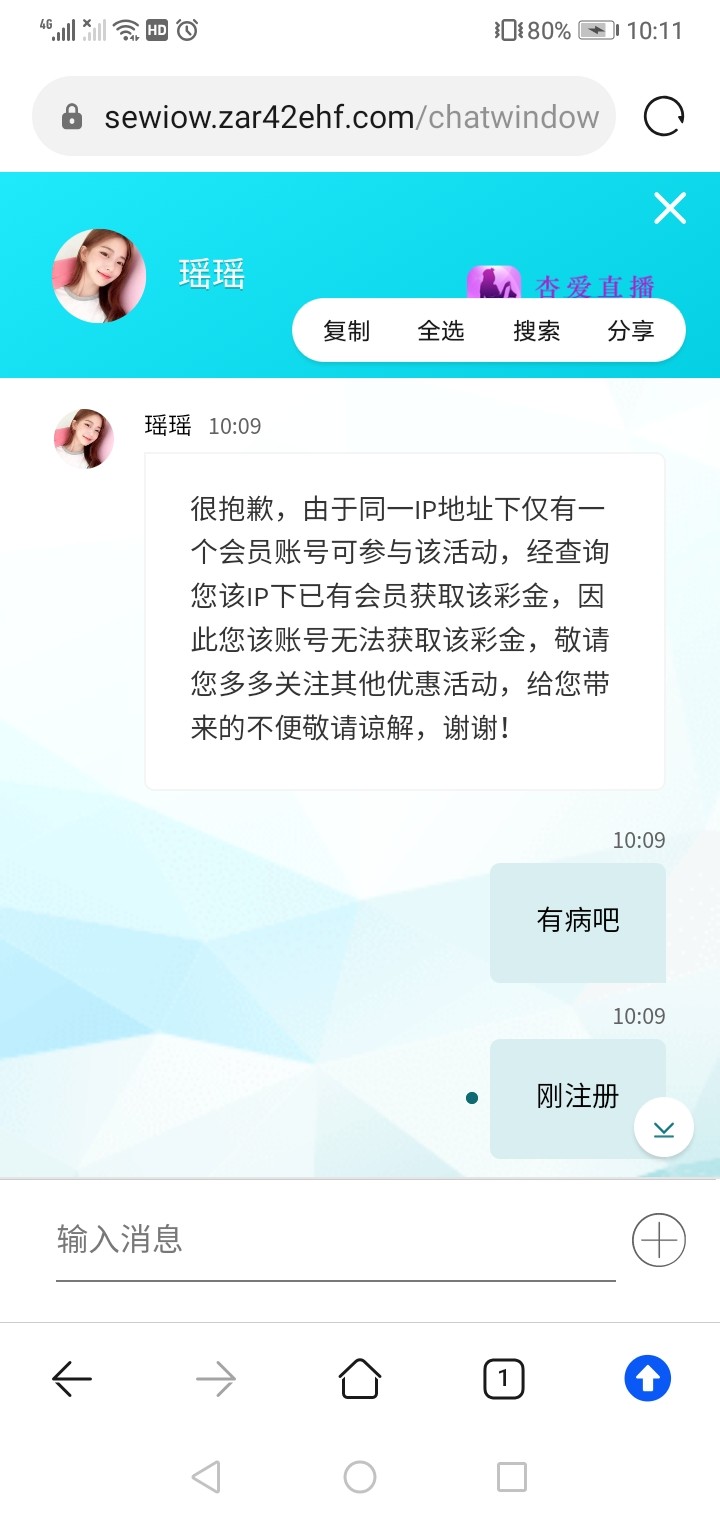Open the browser home page
The width and height of the screenshot is (720, 1520).
pyautogui.click(x=360, y=1380)
